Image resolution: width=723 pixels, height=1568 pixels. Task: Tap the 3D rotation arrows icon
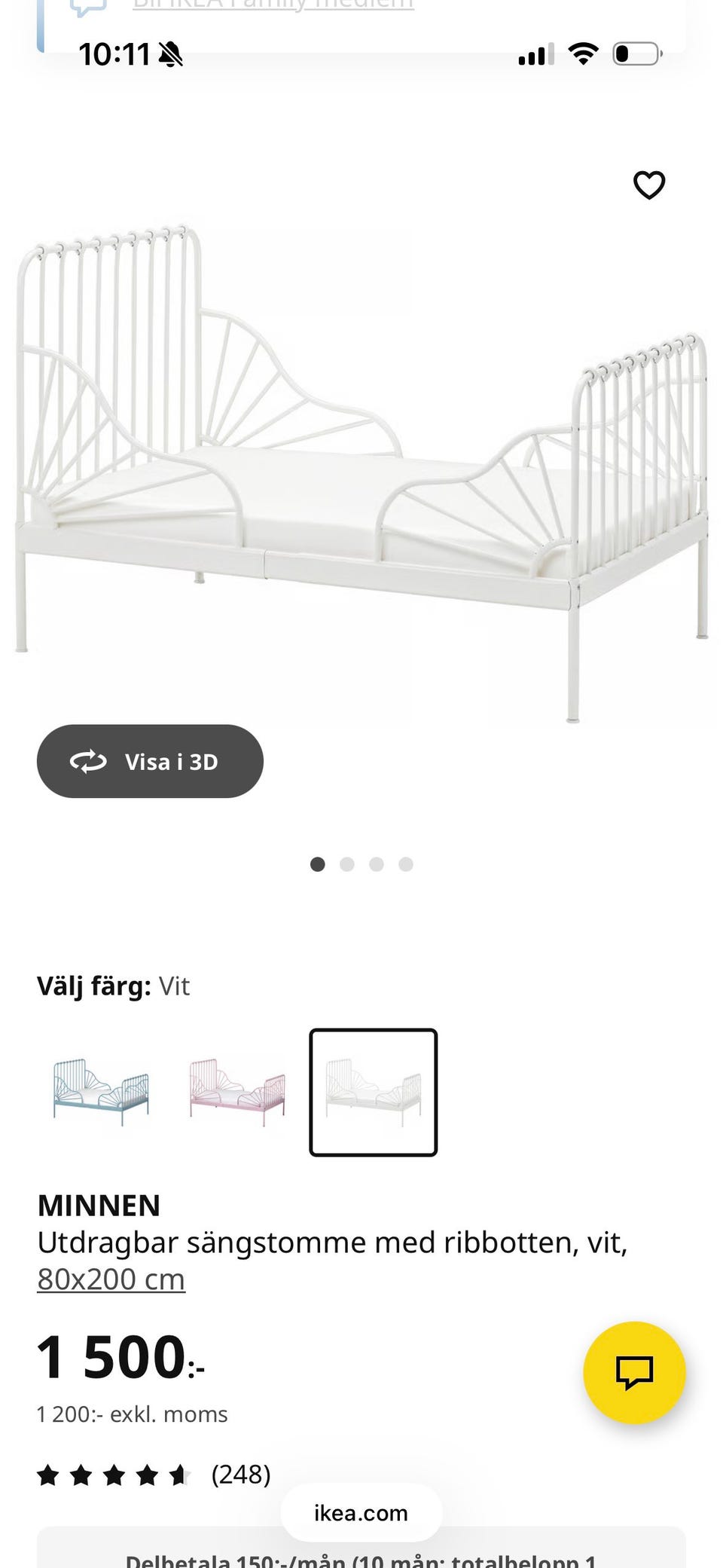tap(88, 761)
